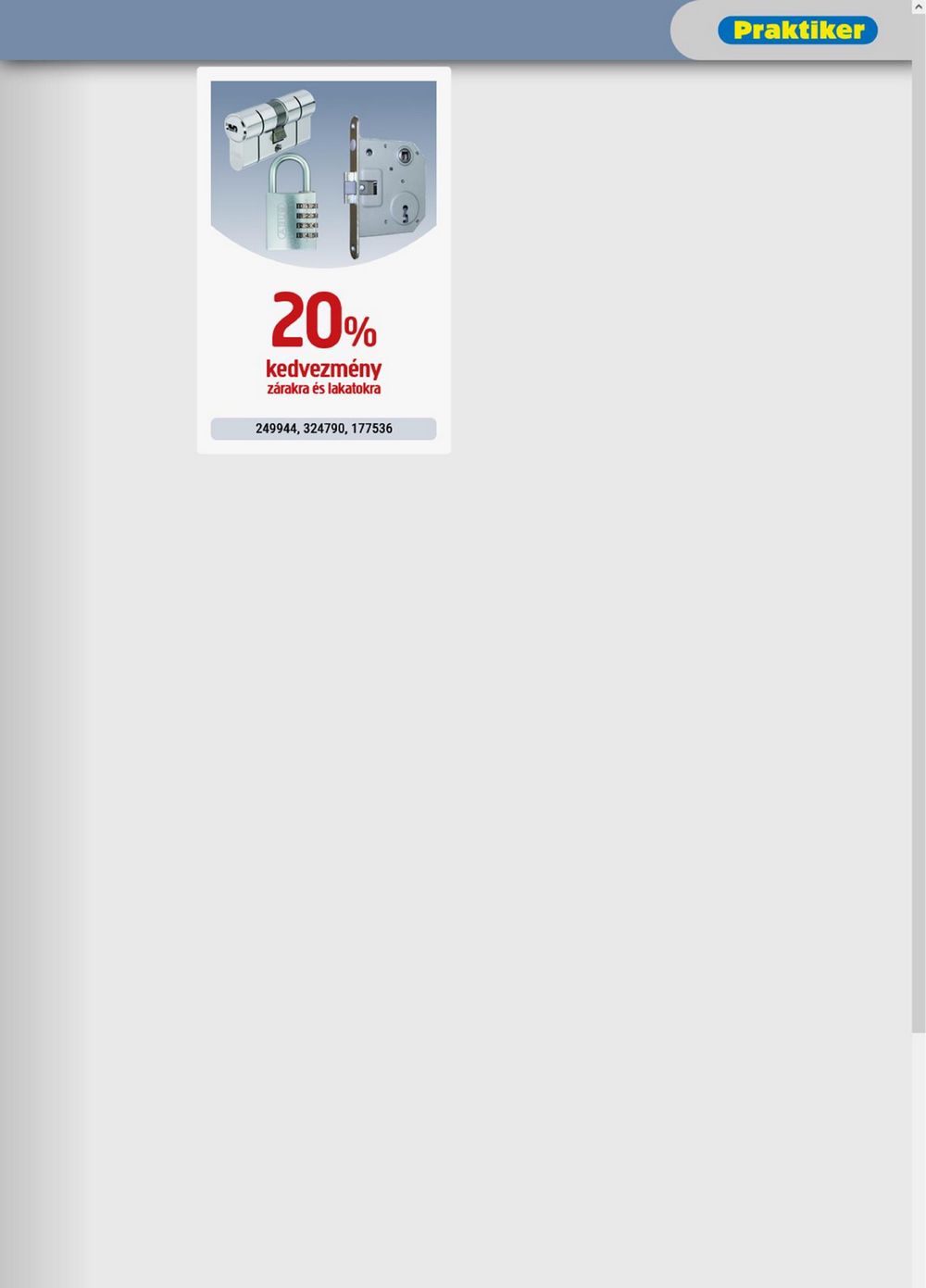
Task: Open the 20% kedvezmény locks promo card
Action: point(323,259)
